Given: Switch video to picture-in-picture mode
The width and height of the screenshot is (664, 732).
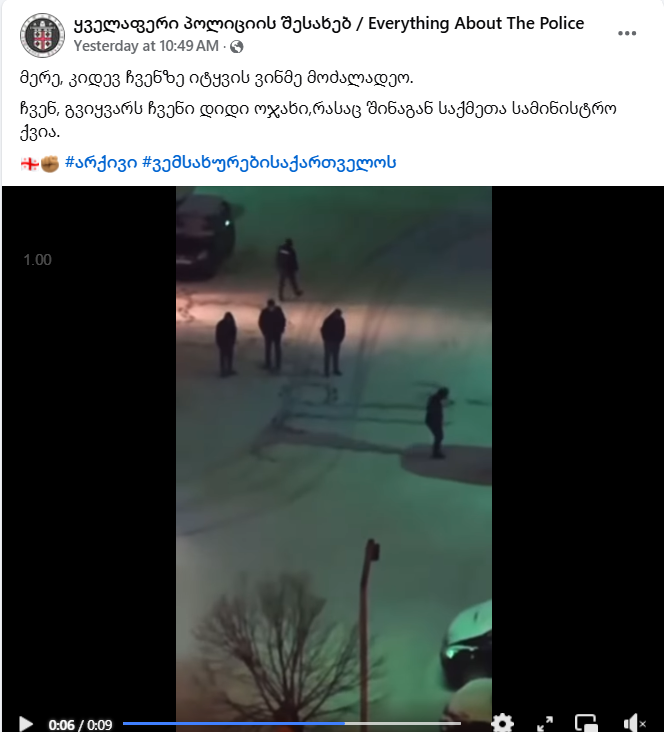Looking at the screenshot, I should (587, 722).
